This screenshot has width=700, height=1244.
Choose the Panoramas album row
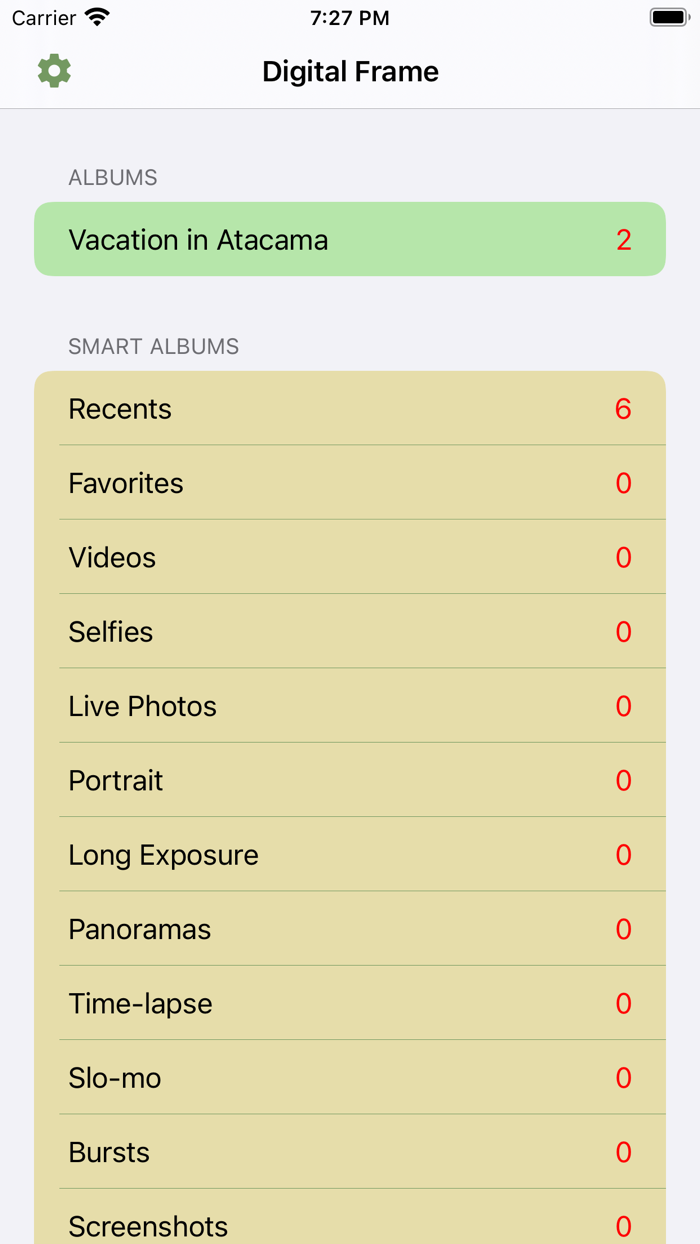(x=349, y=929)
